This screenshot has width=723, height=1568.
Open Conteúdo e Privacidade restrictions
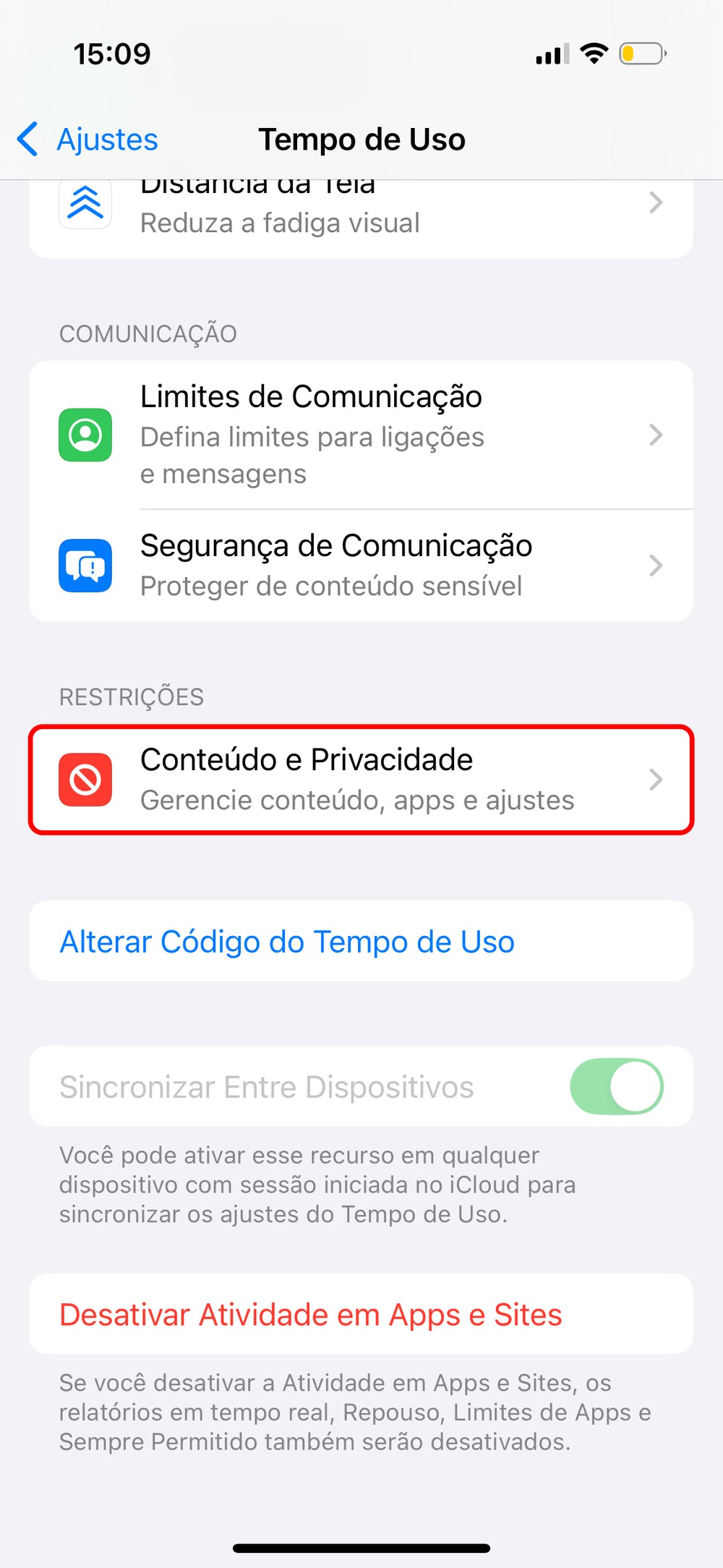pyautogui.click(x=360, y=780)
